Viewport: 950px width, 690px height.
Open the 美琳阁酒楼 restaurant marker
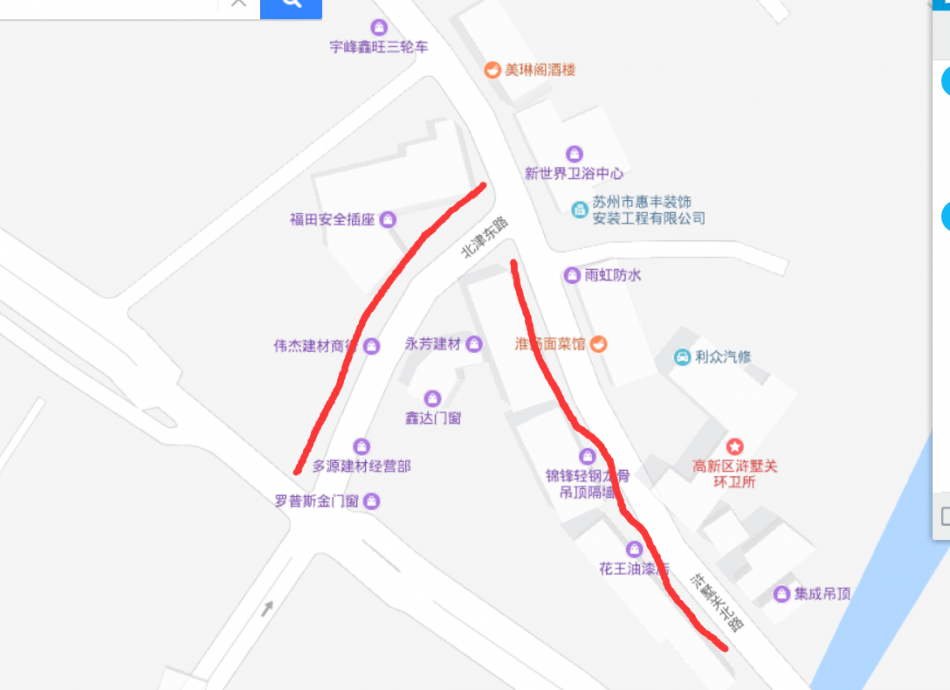[x=492, y=70]
